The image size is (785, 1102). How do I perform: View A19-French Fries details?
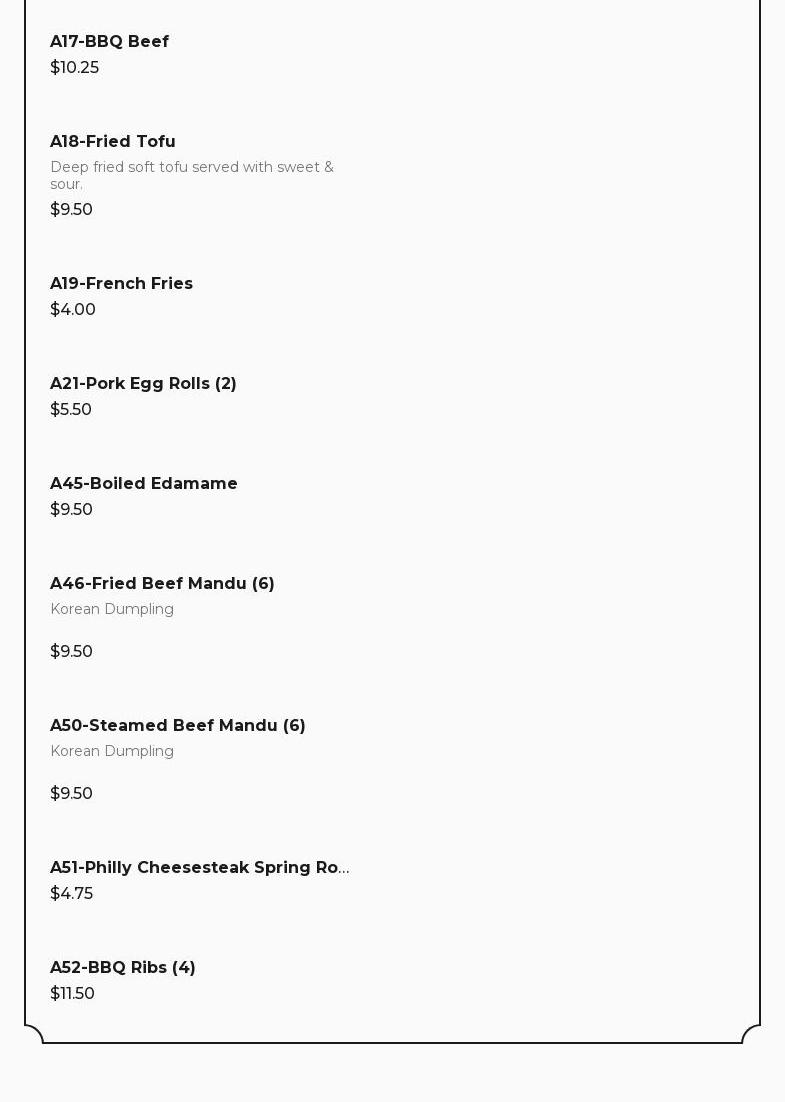pos(122,284)
